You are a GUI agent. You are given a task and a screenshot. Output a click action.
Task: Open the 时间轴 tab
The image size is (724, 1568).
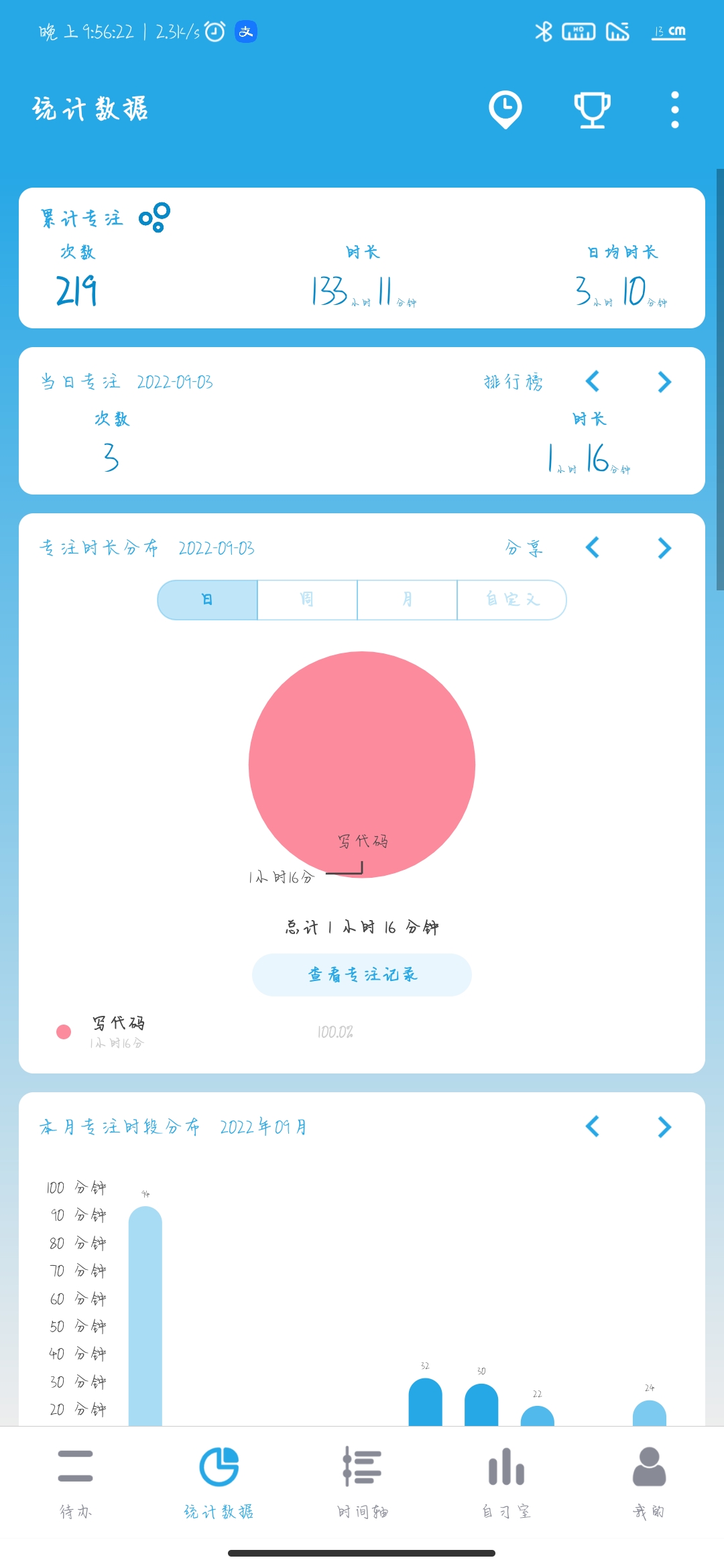click(x=362, y=1481)
